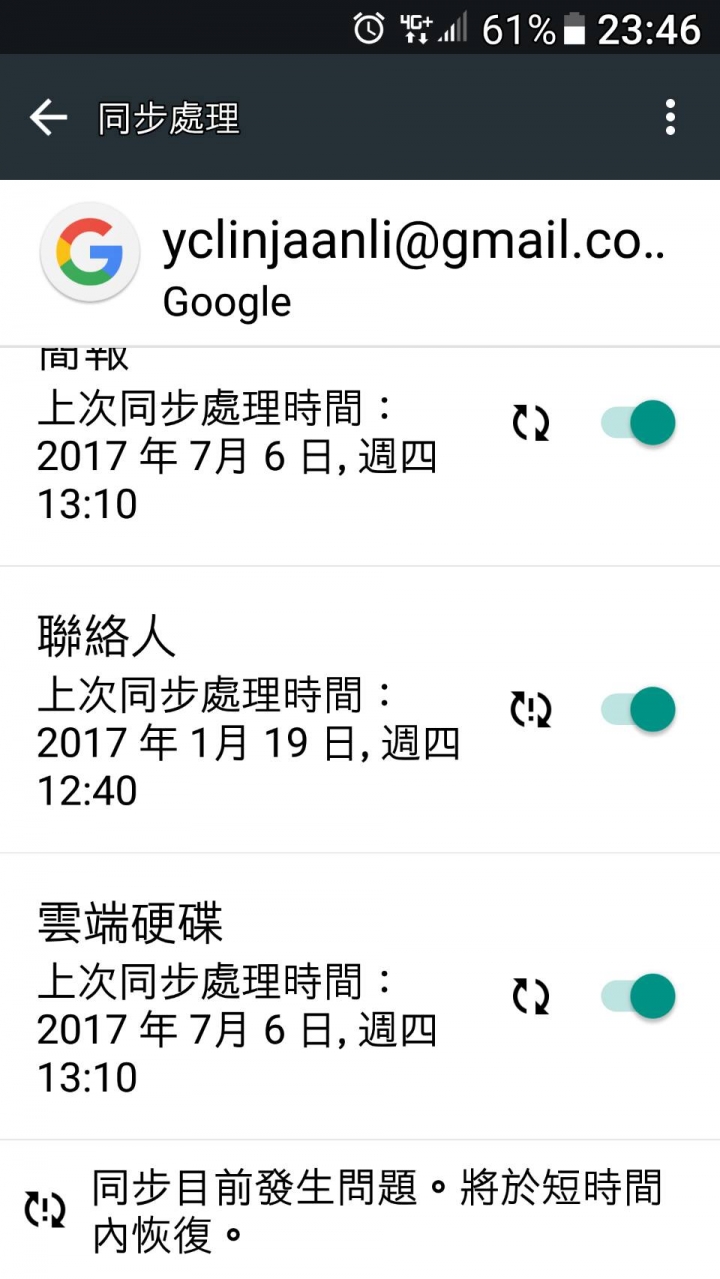Open the overflow menu
Viewport: 720px width, 1279px height.
click(x=670, y=118)
